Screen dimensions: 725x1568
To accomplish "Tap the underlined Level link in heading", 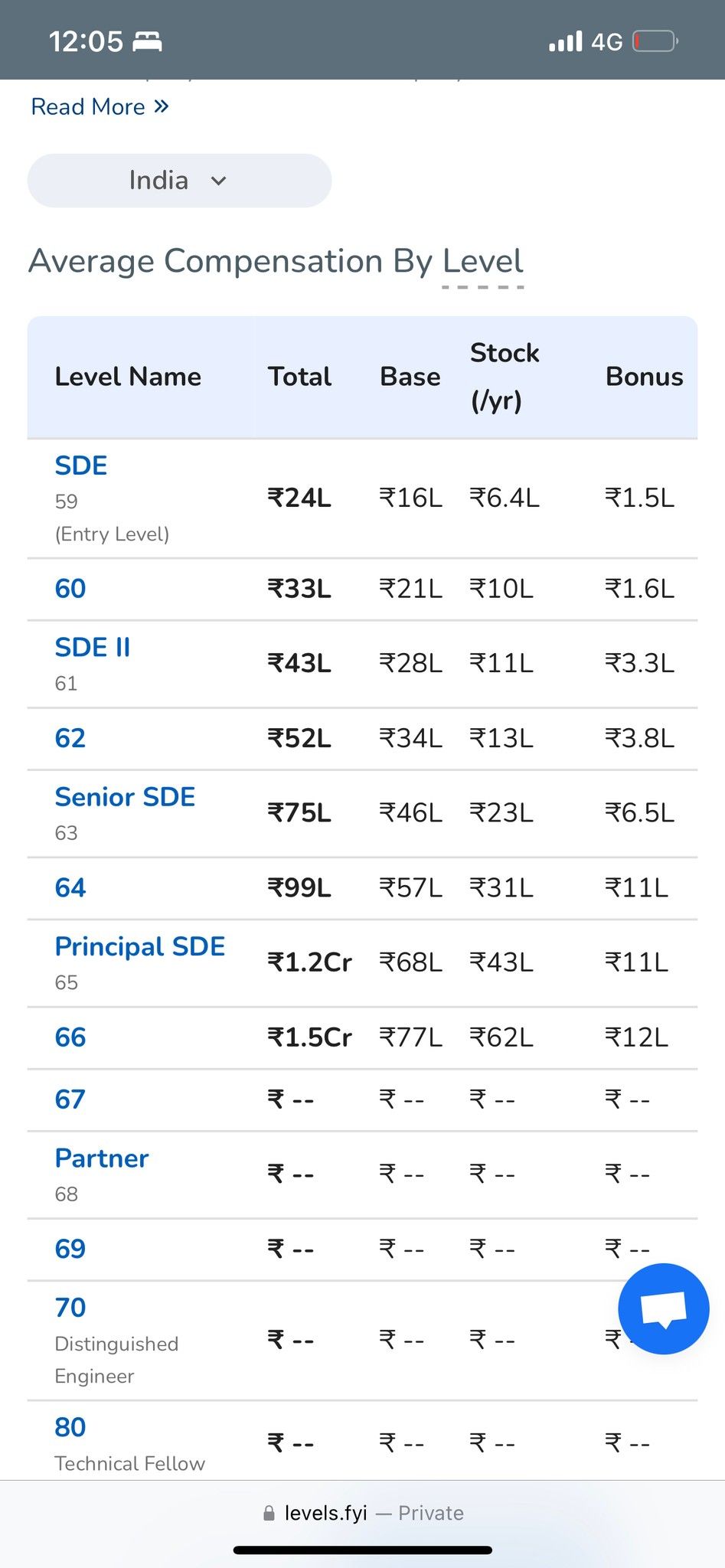I will [x=483, y=262].
